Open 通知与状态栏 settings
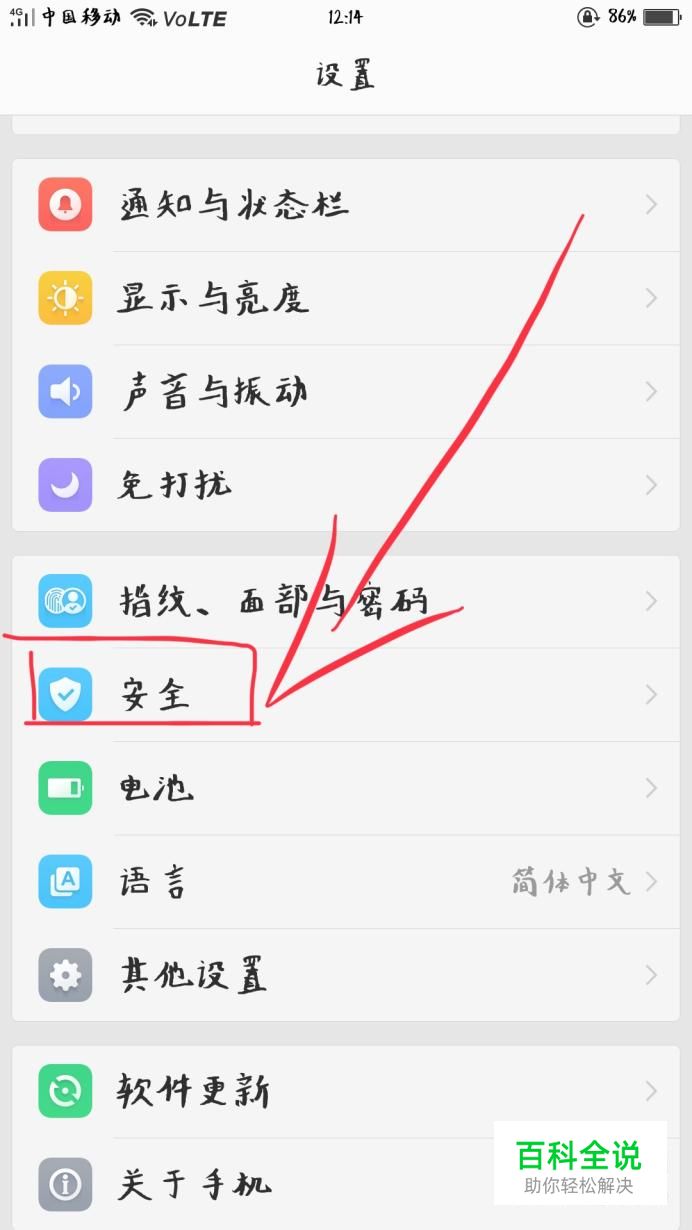 [x=345, y=205]
